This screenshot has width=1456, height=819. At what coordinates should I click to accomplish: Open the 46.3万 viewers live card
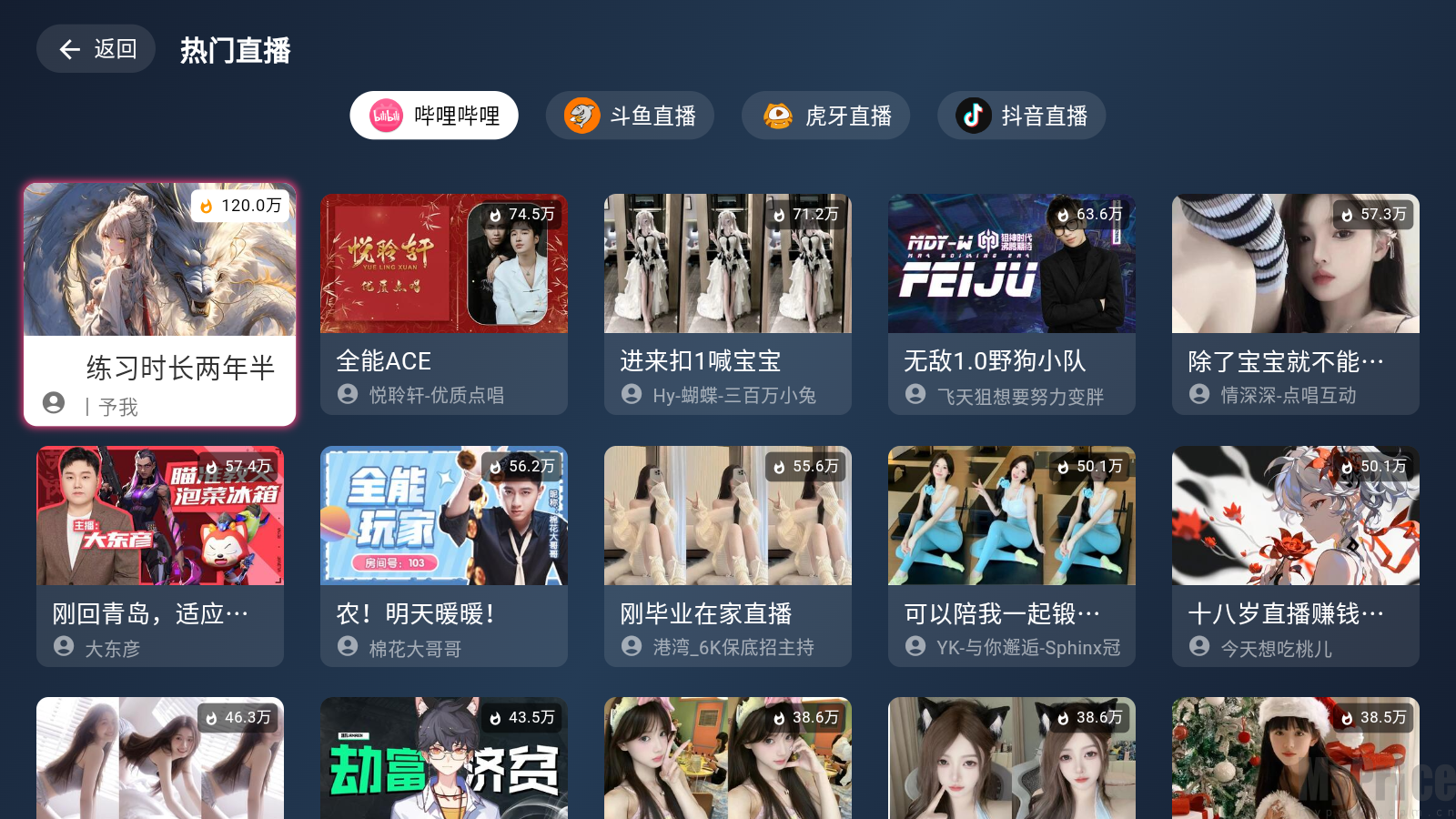pyautogui.click(x=160, y=760)
